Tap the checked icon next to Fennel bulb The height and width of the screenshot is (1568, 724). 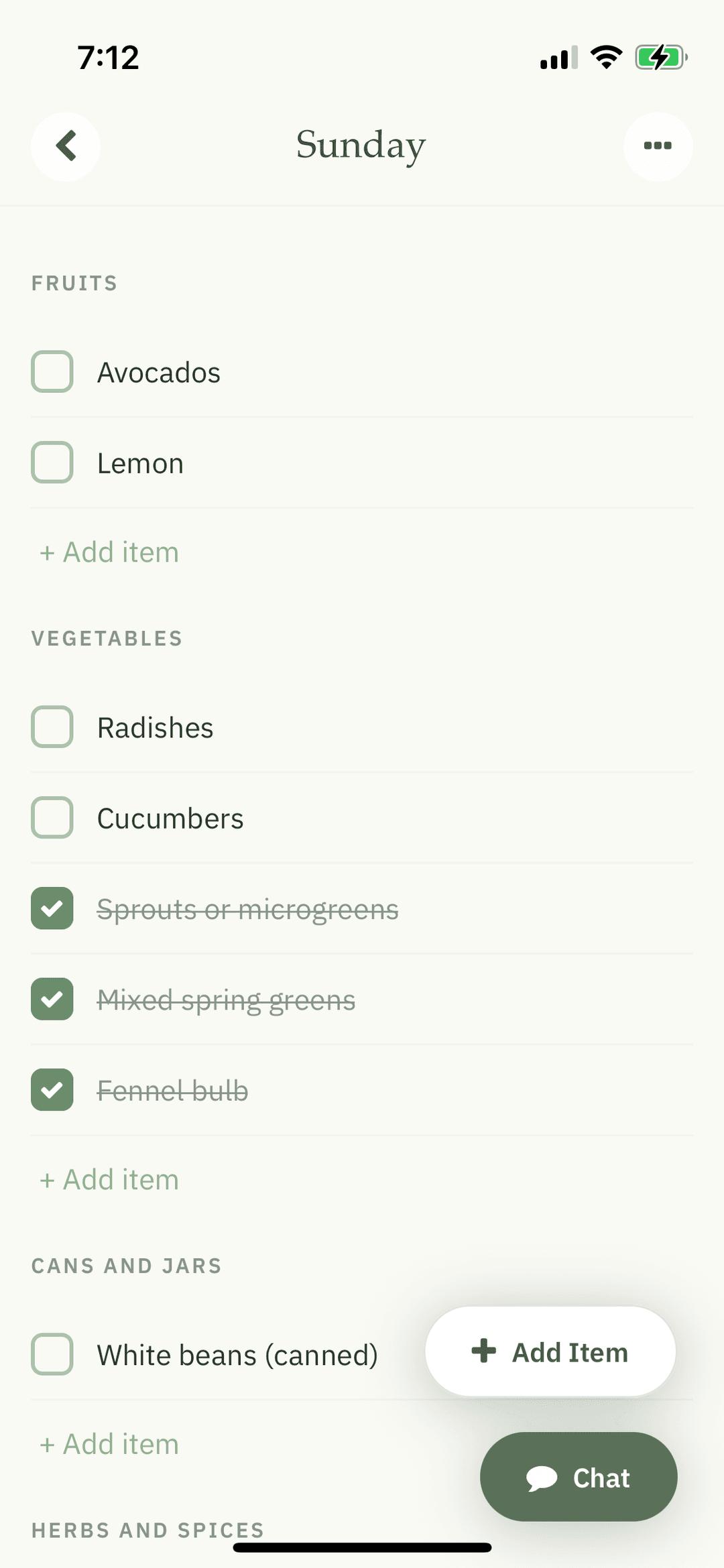coord(52,1090)
